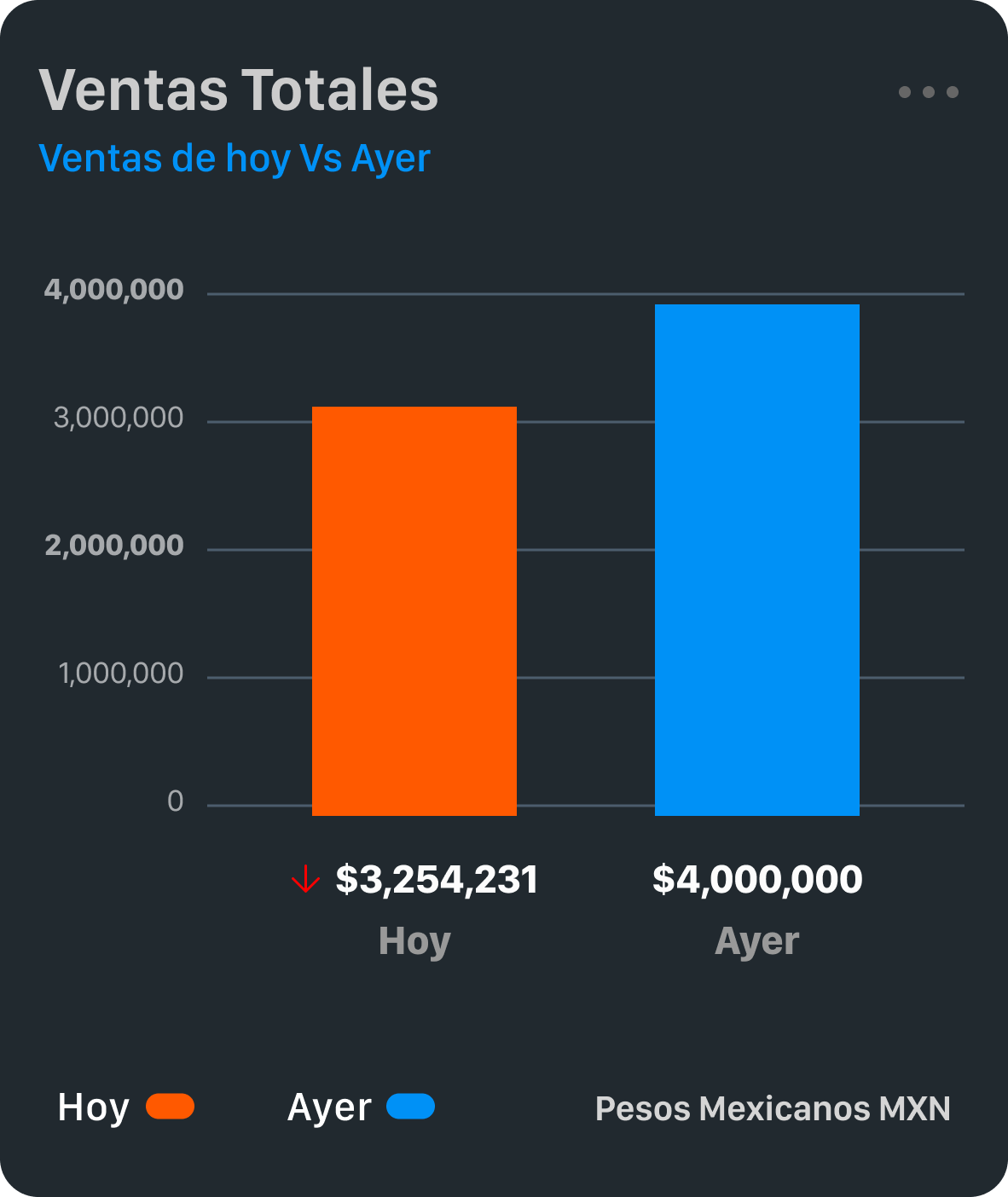1008x1197 pixels.
Task: Tap the orange Hoy sales bar
Action: tap(414, 610)
